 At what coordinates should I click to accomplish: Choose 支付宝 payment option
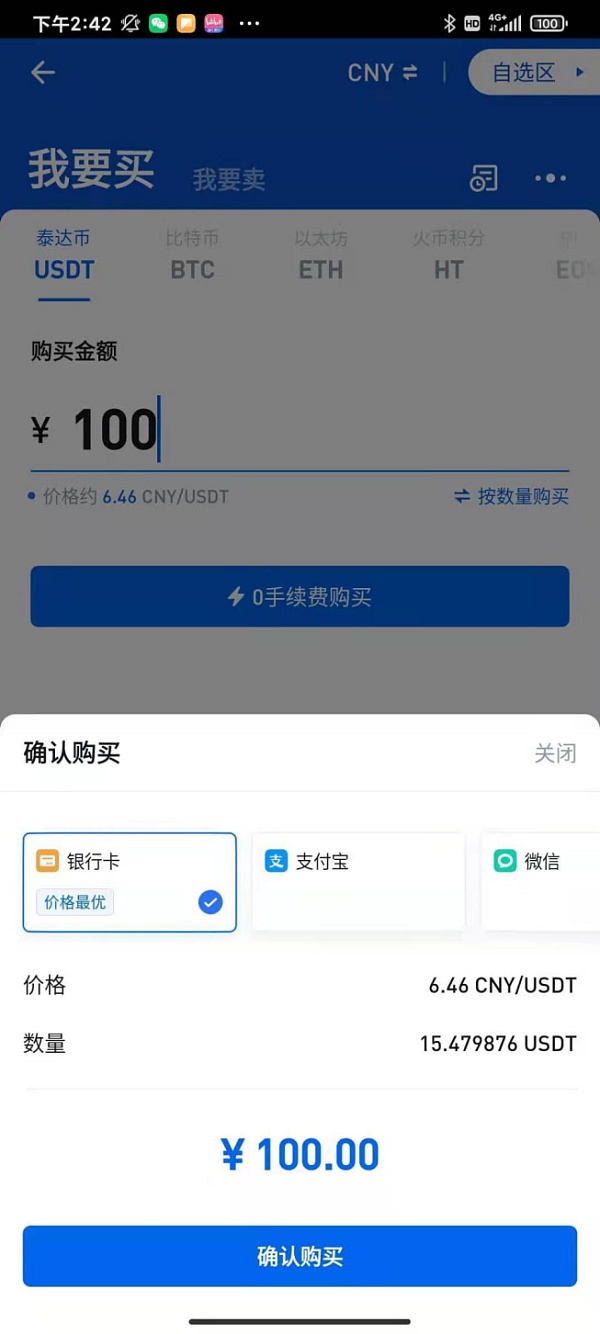[x=358, y=882]
